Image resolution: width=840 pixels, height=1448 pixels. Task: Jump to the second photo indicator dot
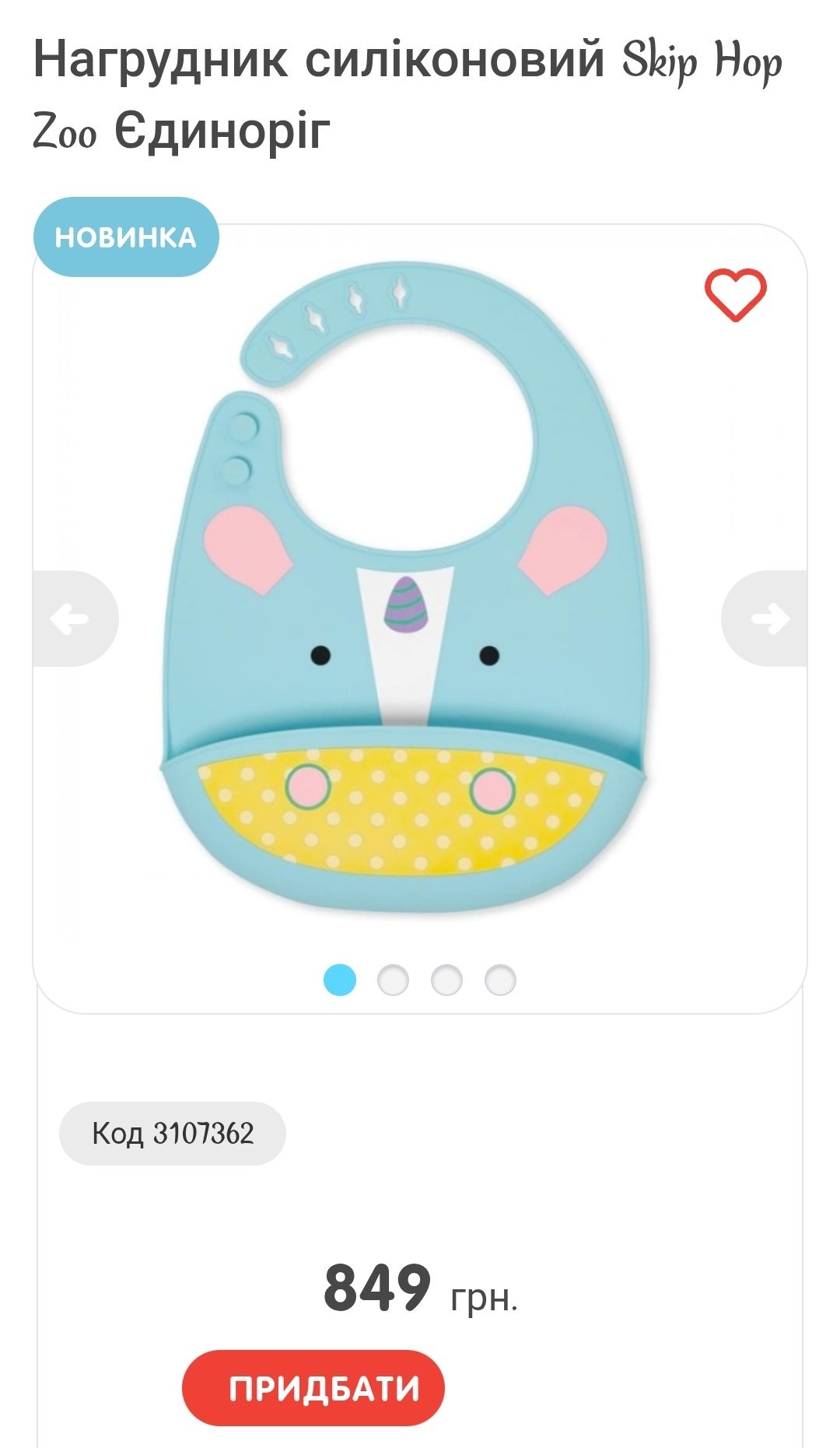pos(393,980)
